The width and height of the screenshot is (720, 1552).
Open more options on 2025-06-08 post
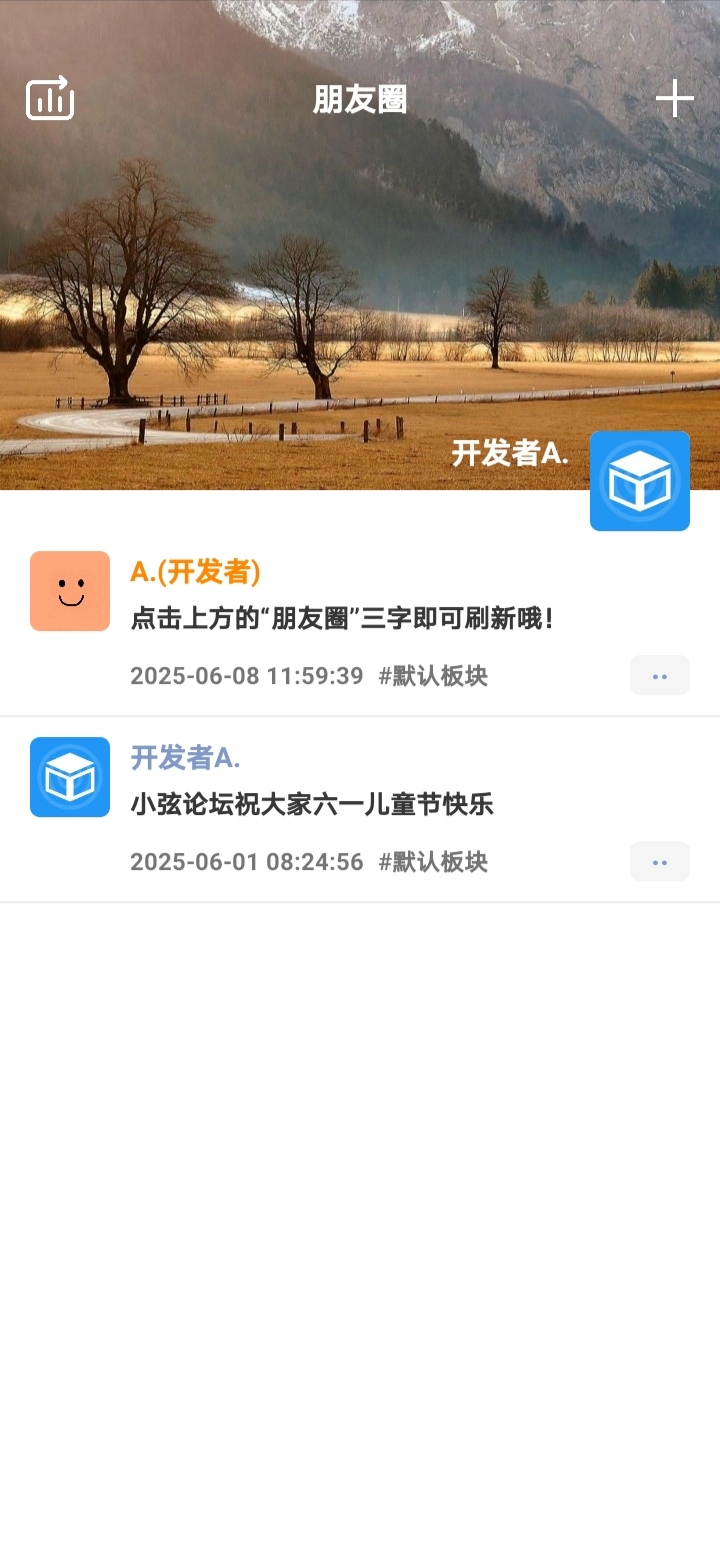[659, 675]
